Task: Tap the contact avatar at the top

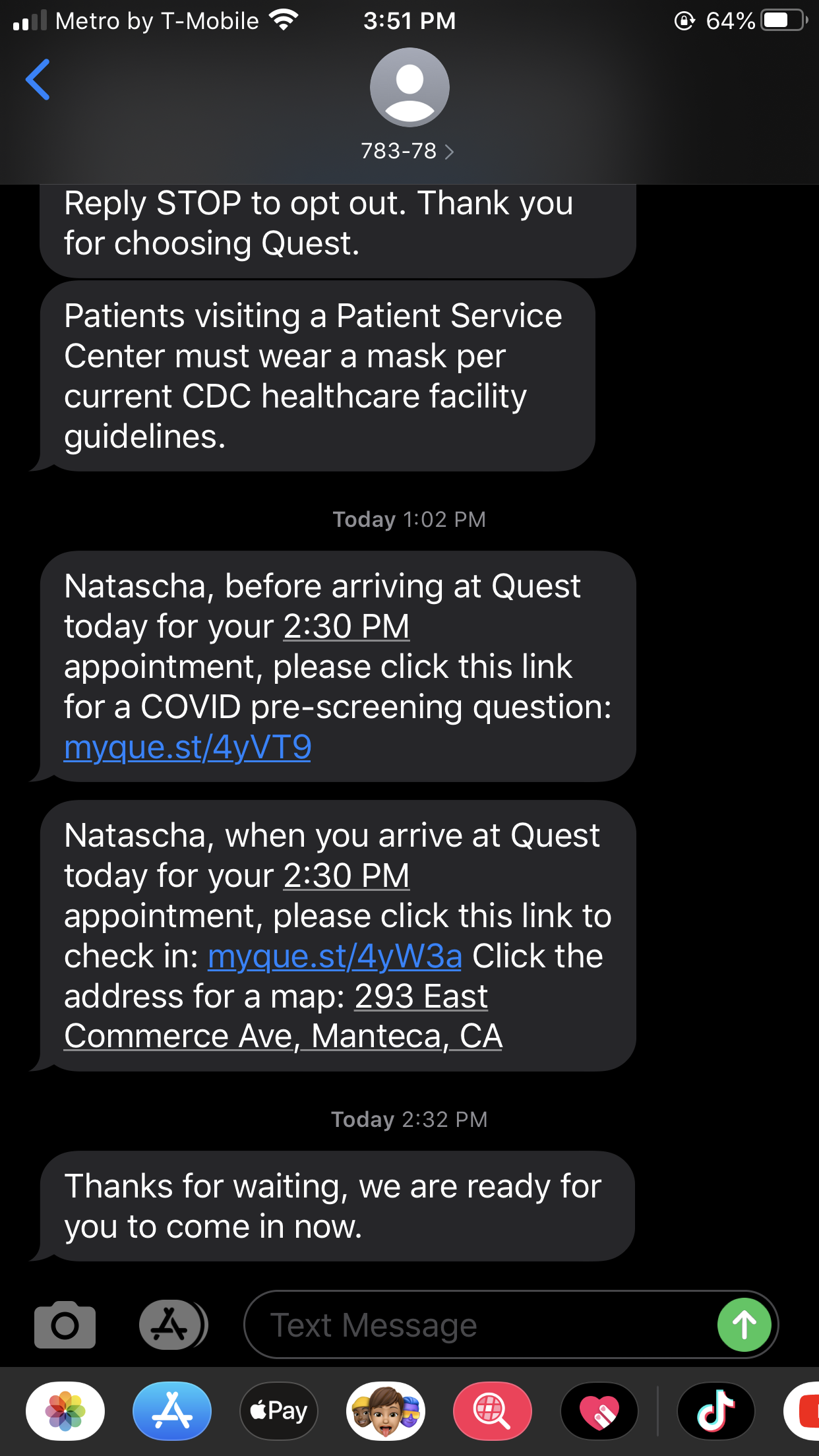Action: (x=409, y=86)
